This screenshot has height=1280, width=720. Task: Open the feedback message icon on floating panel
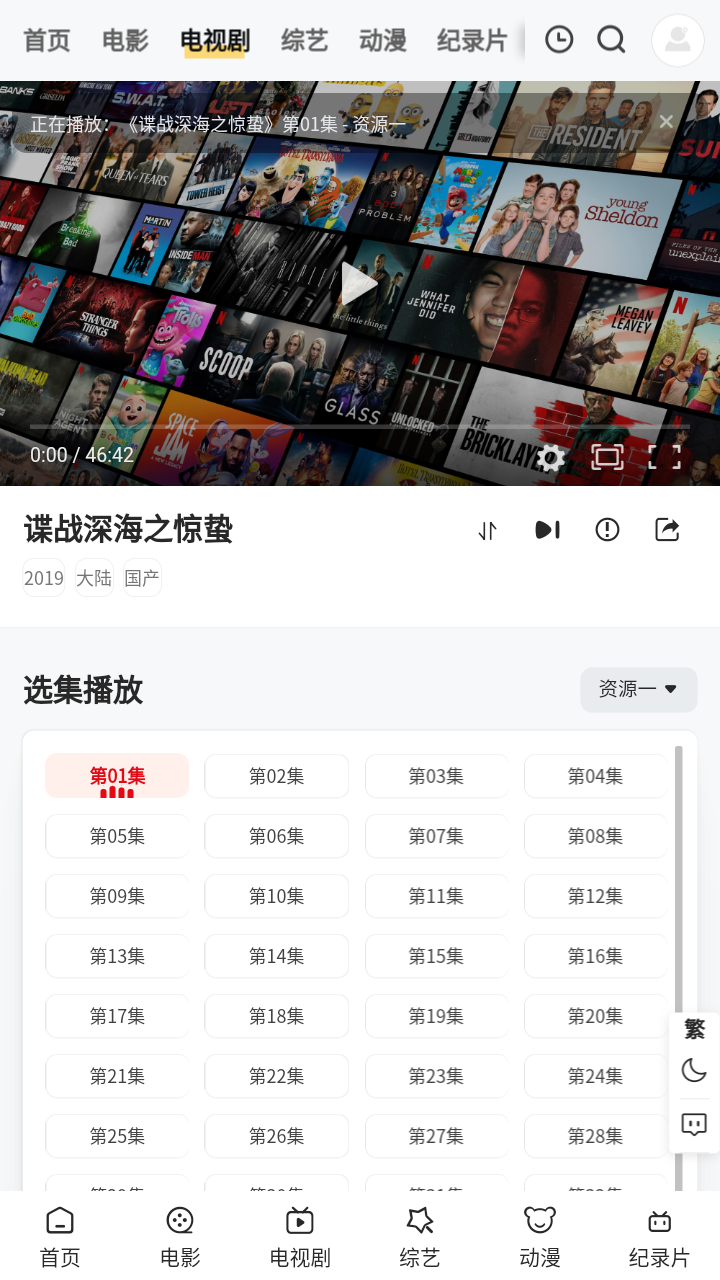[x=693, y=1124]
